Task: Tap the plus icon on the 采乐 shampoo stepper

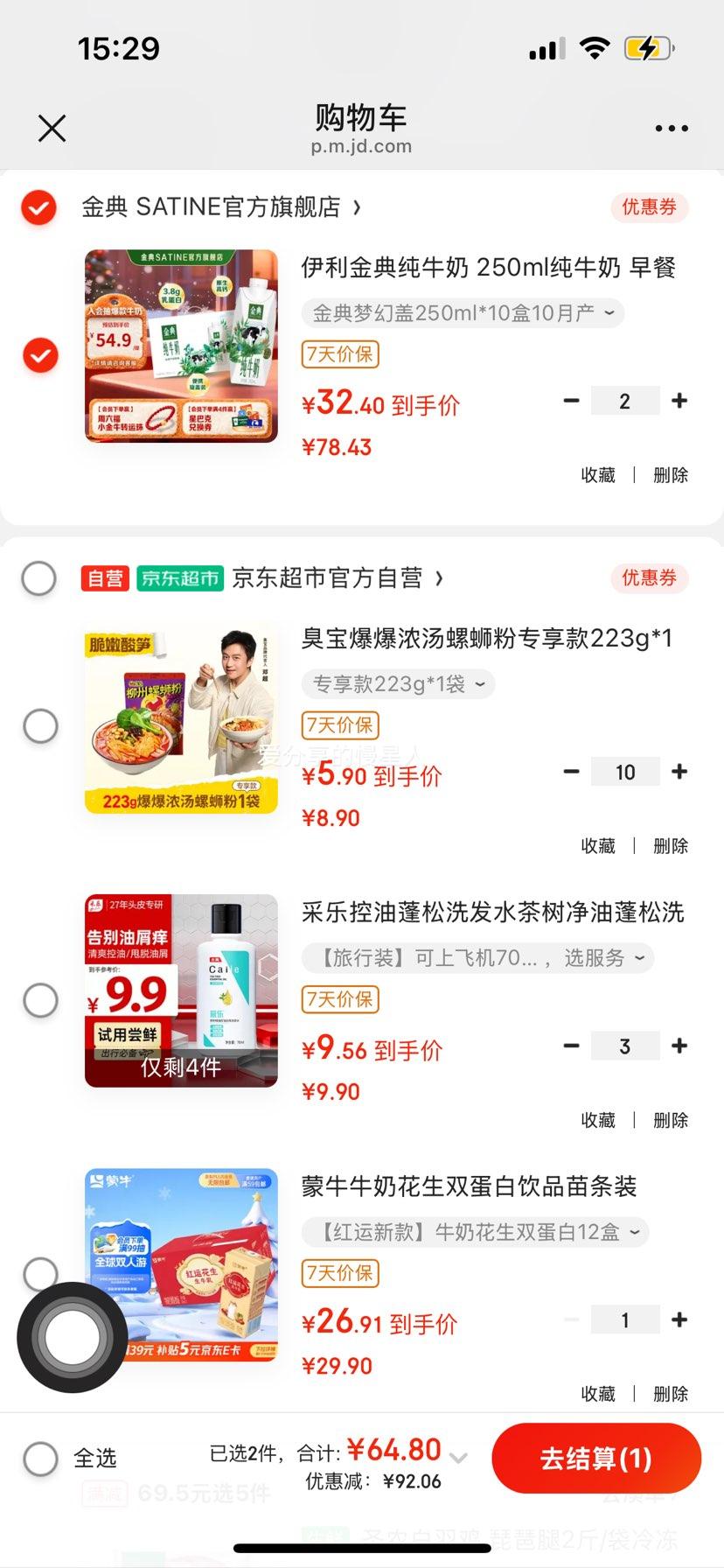Action: 679,1046
